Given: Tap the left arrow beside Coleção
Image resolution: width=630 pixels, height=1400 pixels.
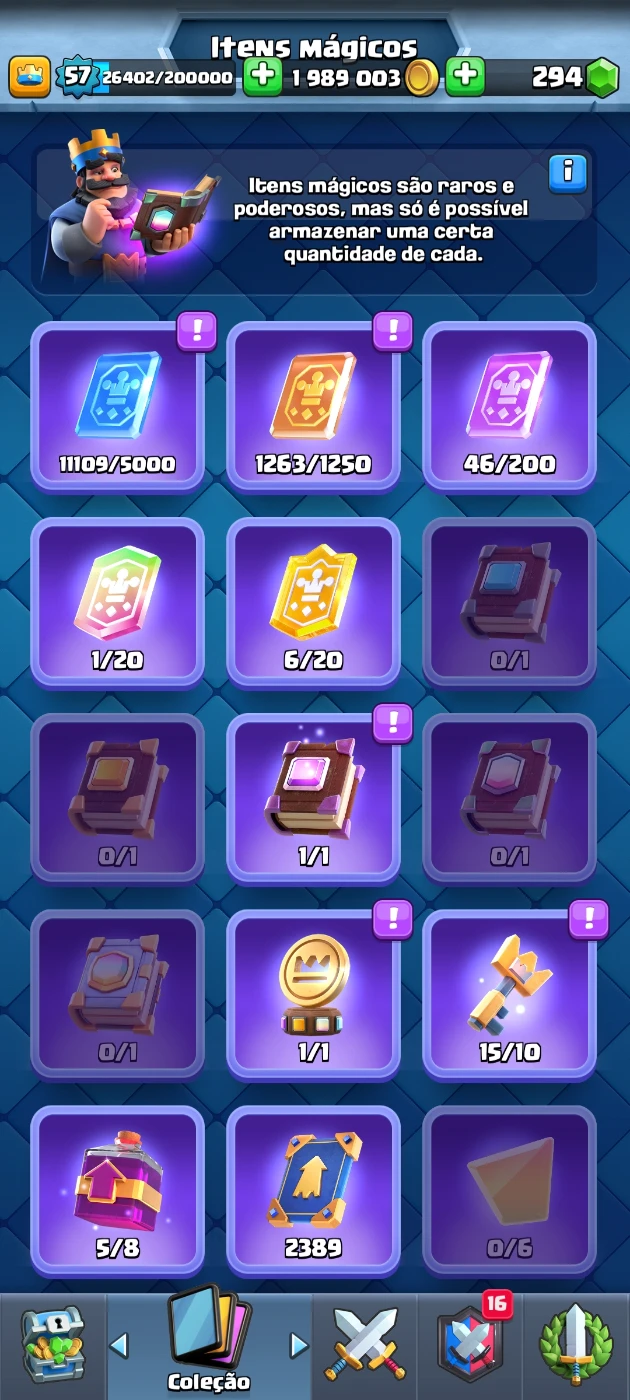Looking at the screenshot, I should [118, 1345].
